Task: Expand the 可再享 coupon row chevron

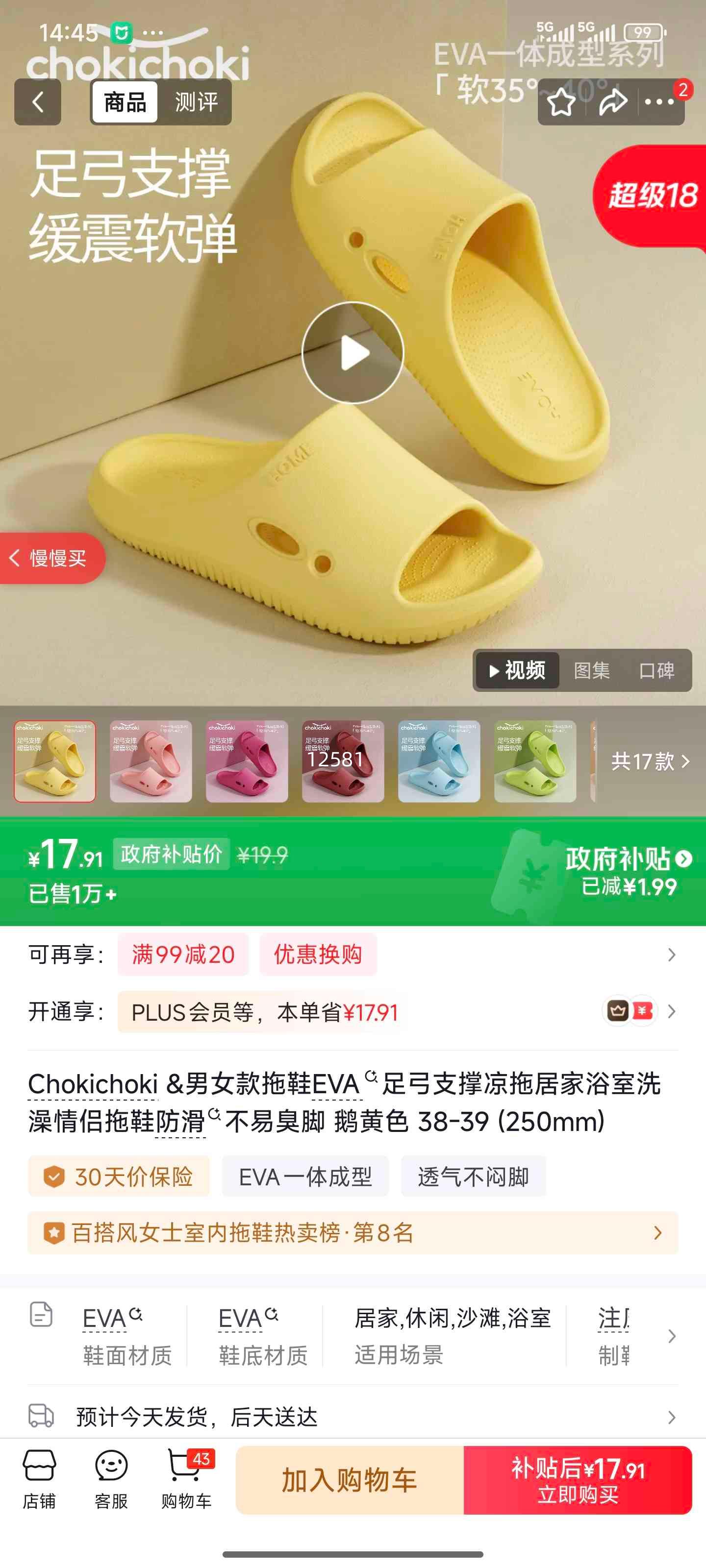Action: tap(672, 955)
